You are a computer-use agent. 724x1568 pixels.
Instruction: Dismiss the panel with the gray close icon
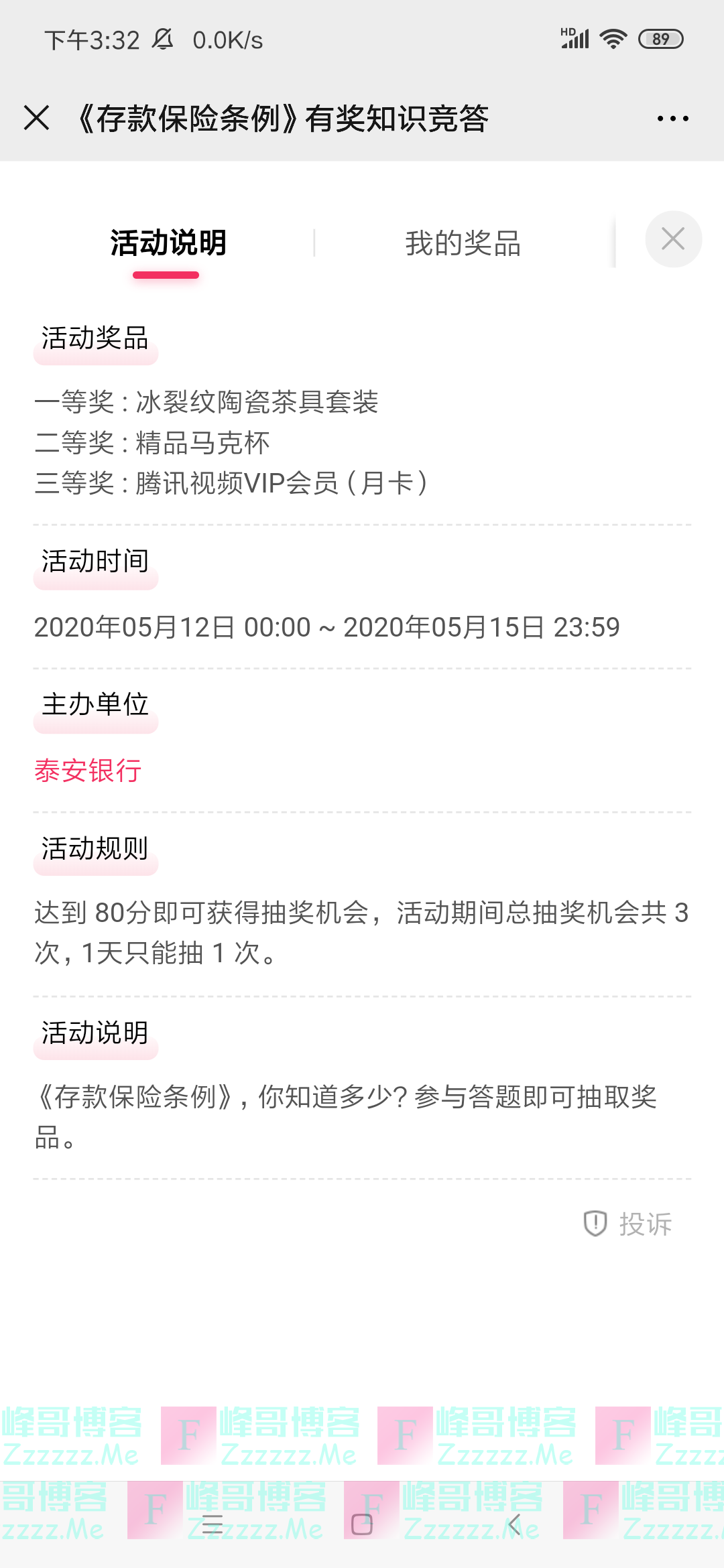[672, 239]
